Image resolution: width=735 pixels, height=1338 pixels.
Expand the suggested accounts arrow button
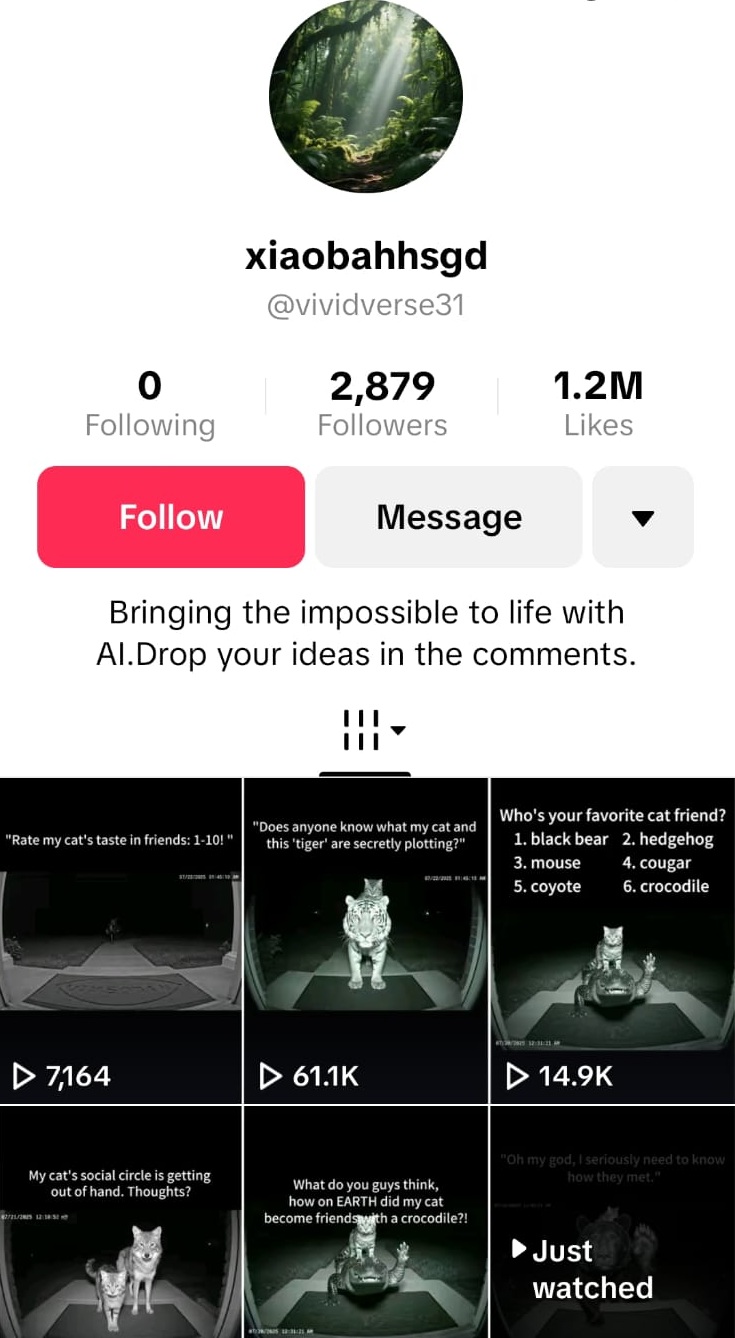point(643,517)
